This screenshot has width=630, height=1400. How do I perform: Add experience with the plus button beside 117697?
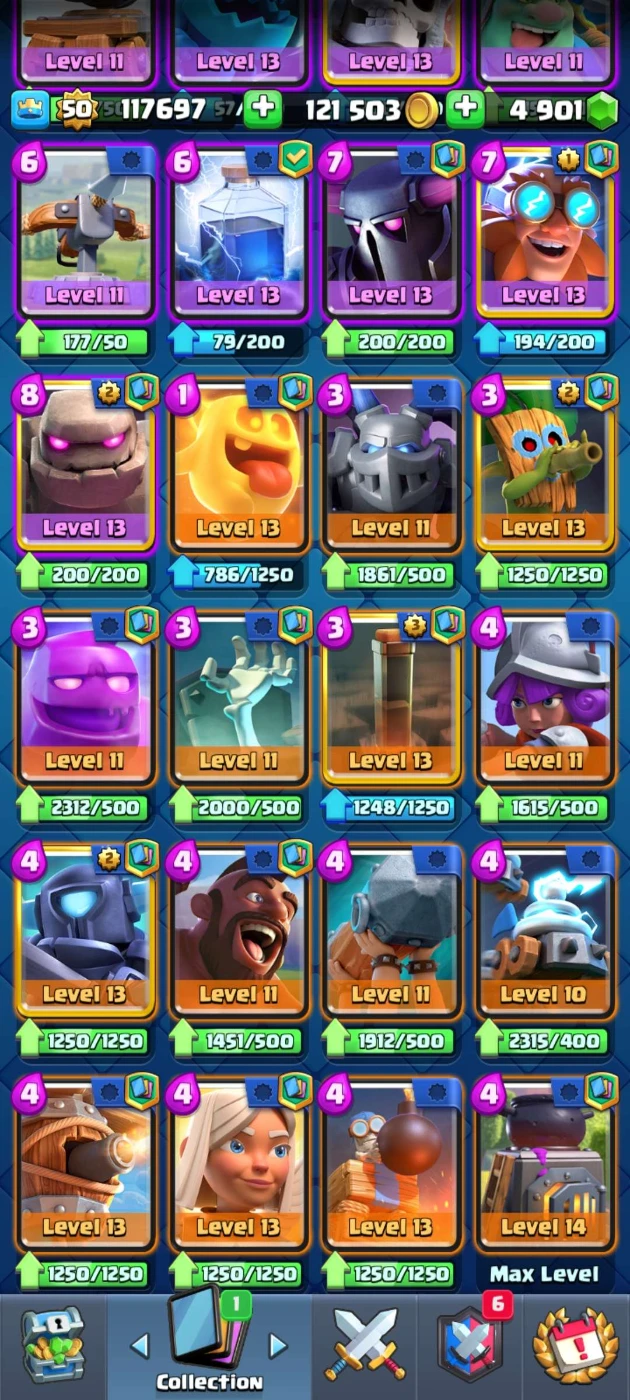[263, 110]
